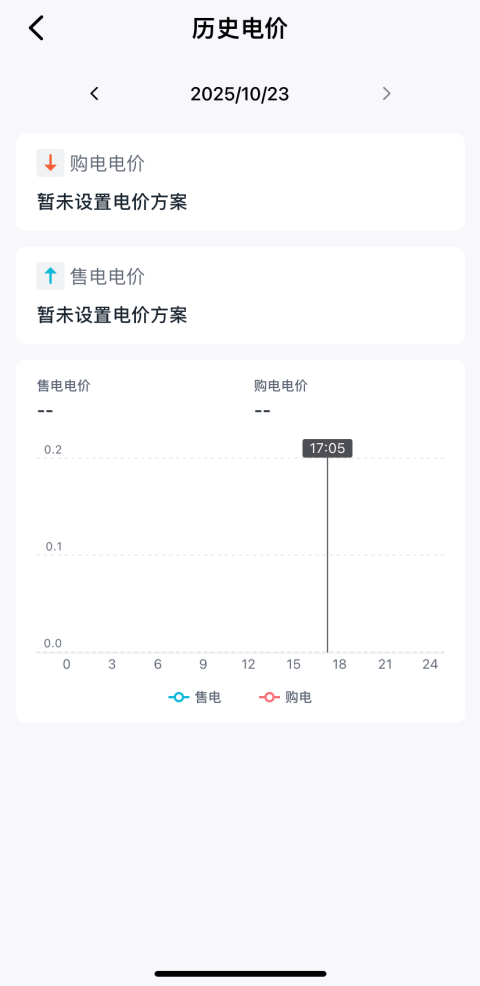Viewport: 480px width, 986px height.
Task: Toggle the 售电 legend series
Action: [x=194, y=697]
